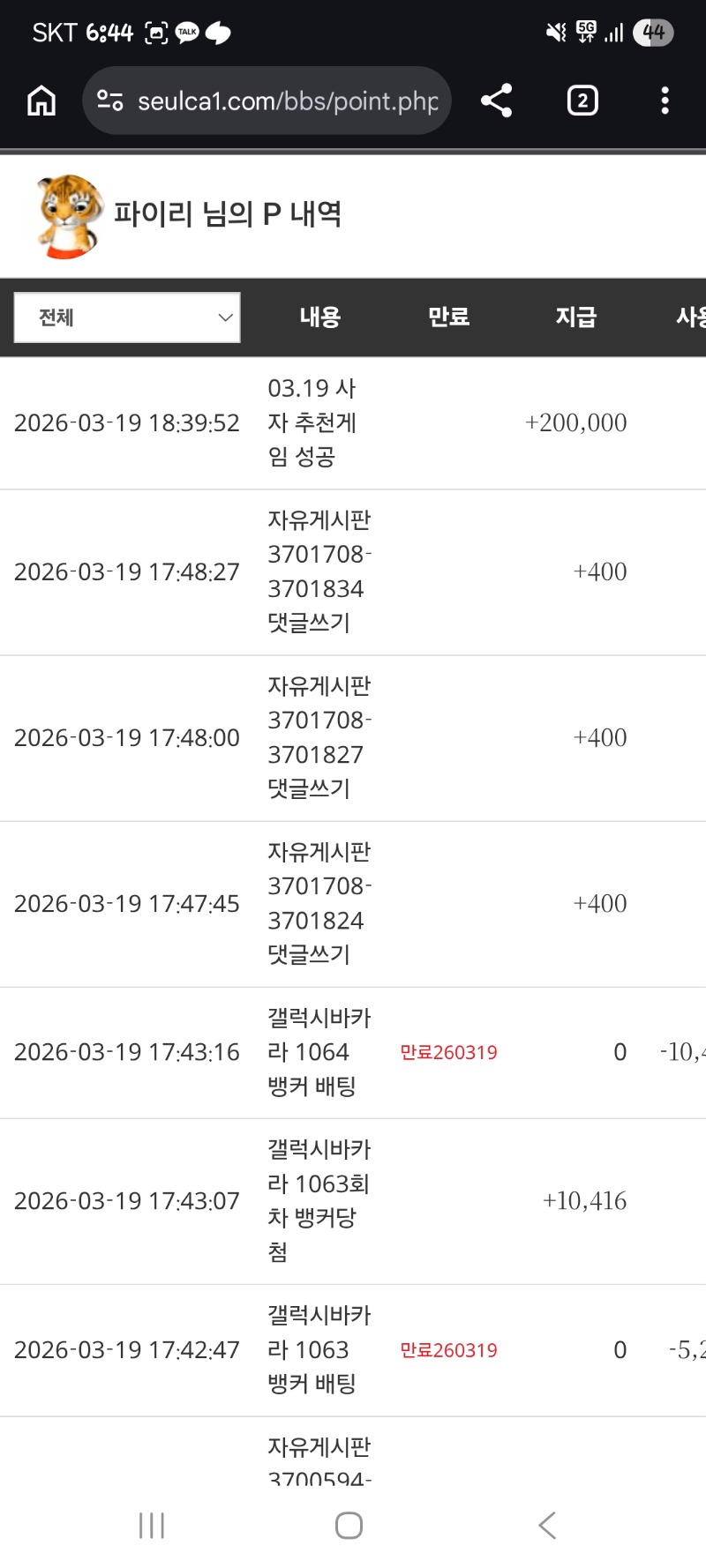Tap the browser home icon

tap(40, 100)
